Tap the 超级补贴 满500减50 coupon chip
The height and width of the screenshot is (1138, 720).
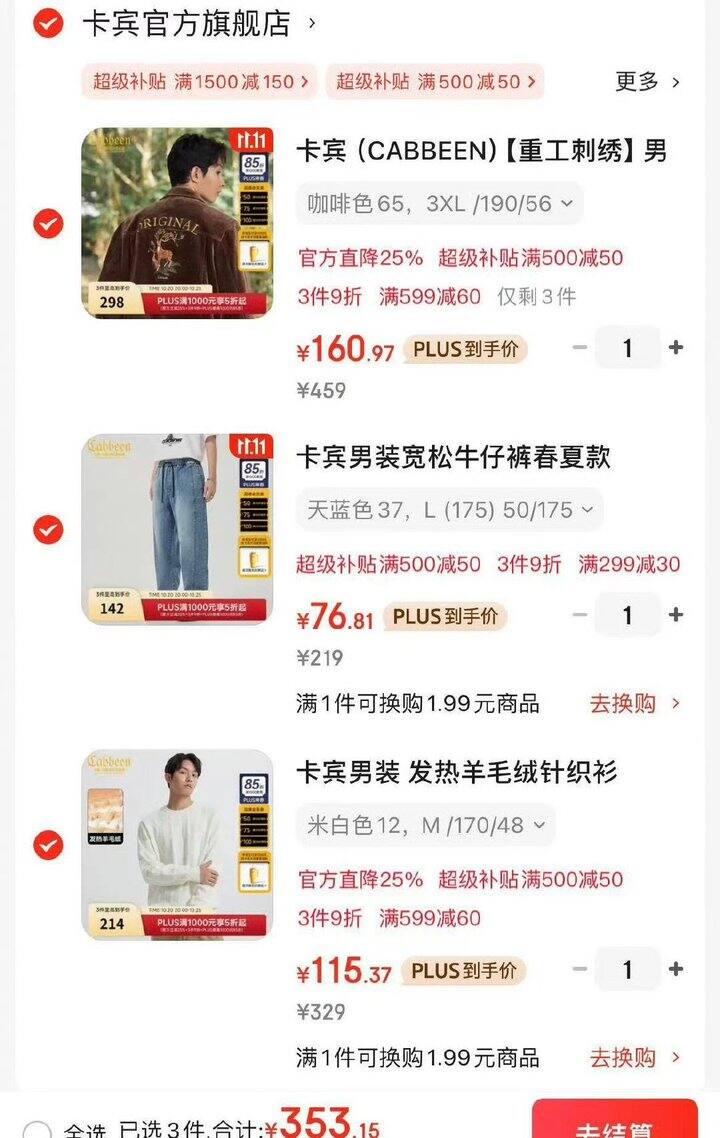click(434, 81)
